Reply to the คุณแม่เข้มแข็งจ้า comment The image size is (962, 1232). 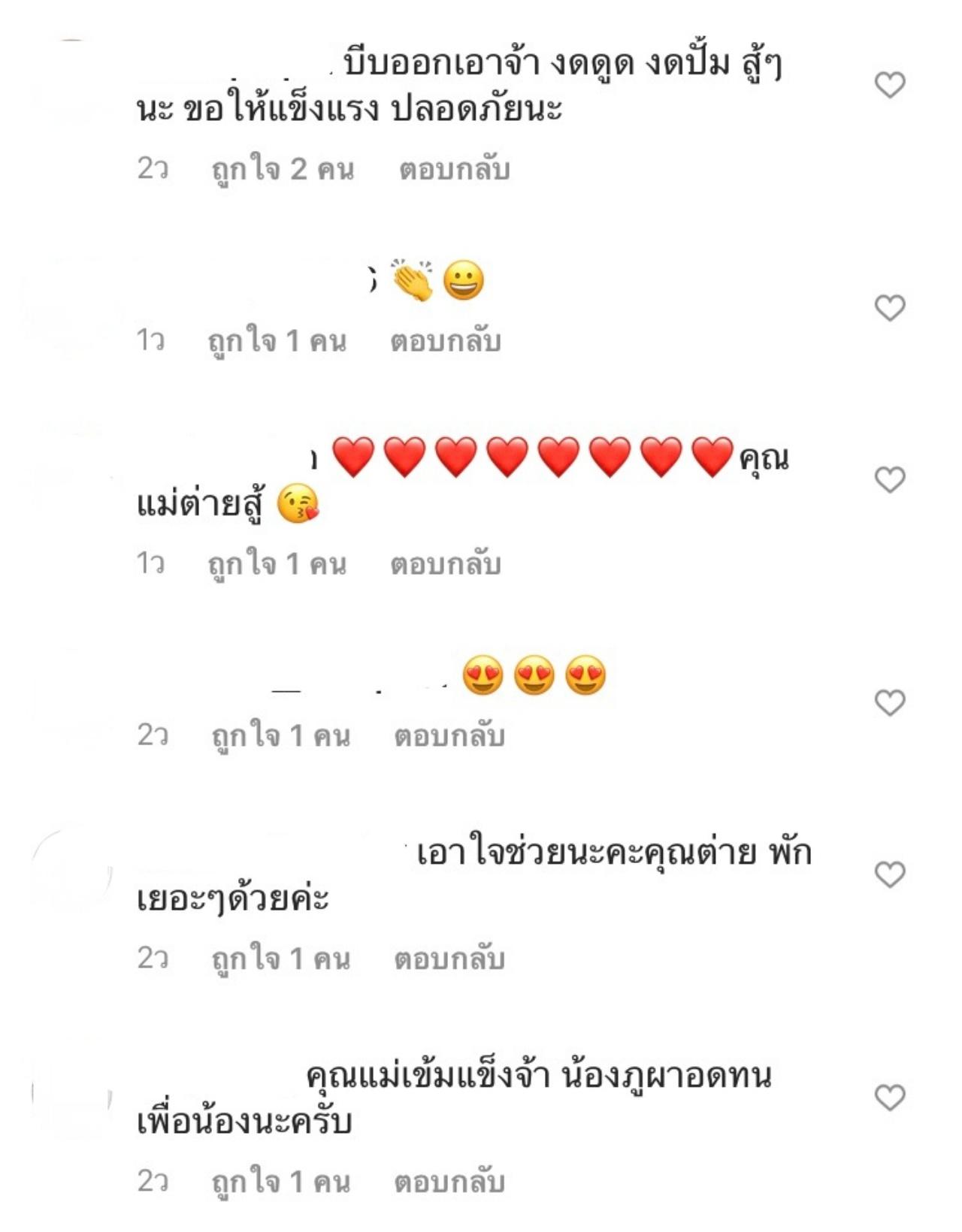coord(449,1182)
